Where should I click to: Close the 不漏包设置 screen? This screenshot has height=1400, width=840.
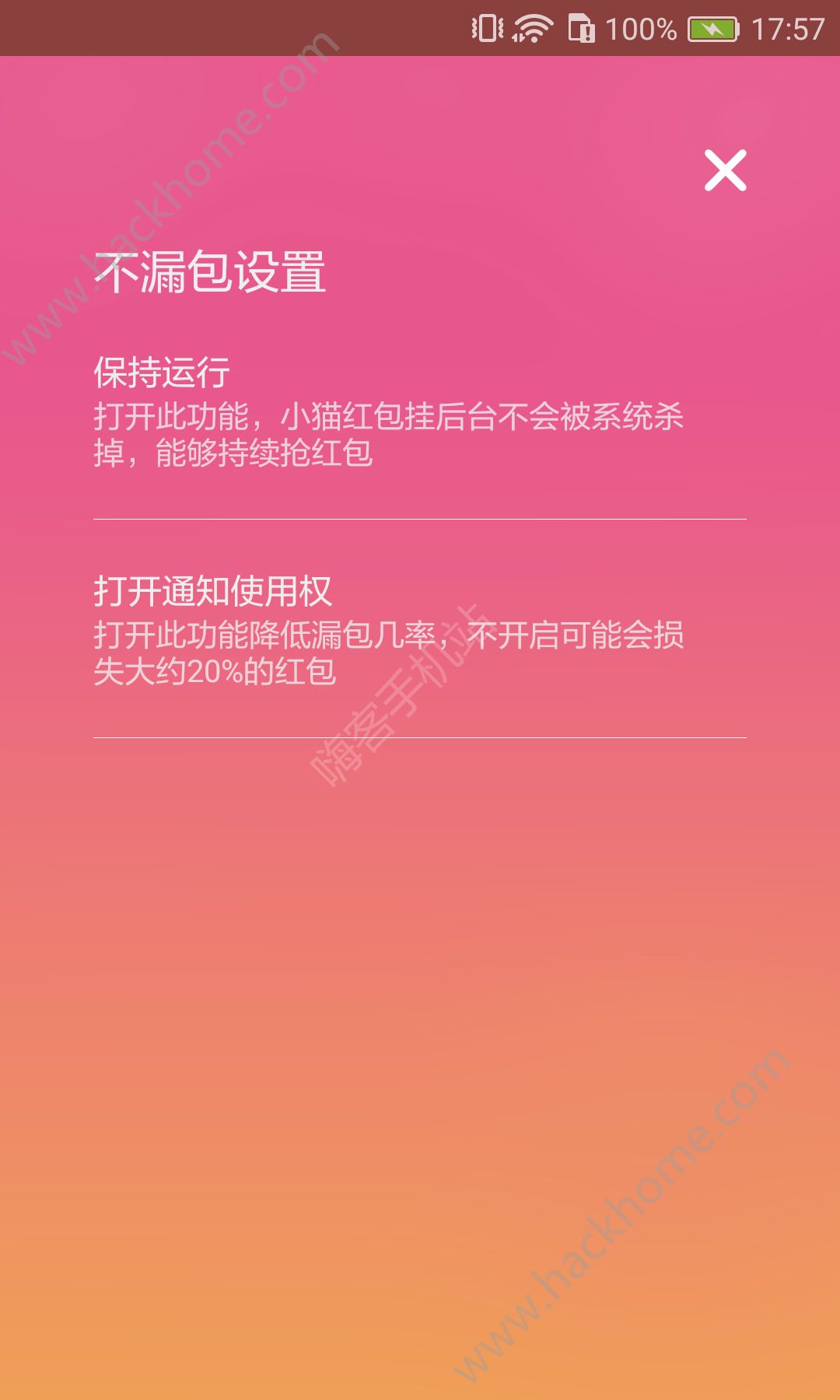(x=725, y=170)
